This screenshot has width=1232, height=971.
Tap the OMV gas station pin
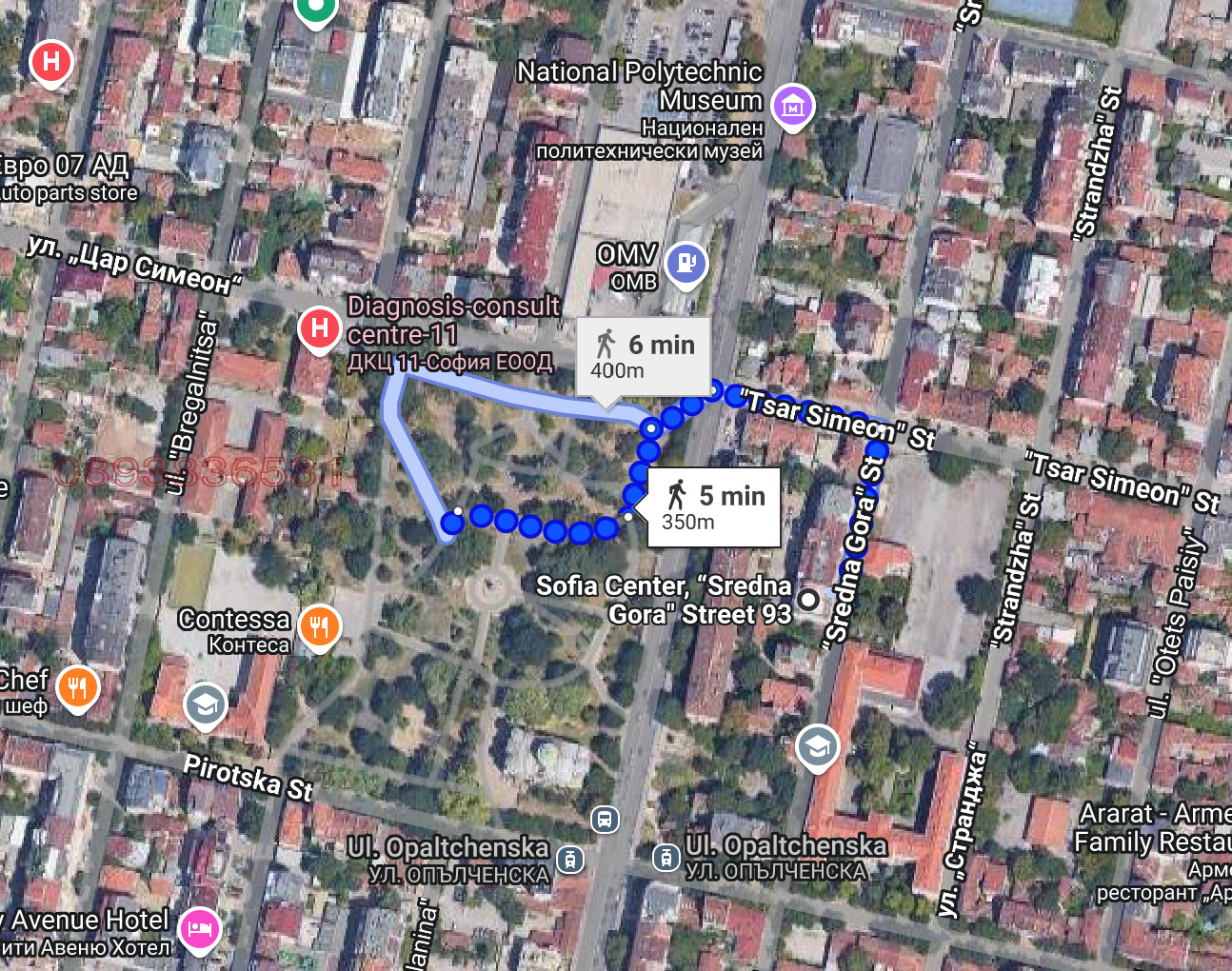point(686,264)
